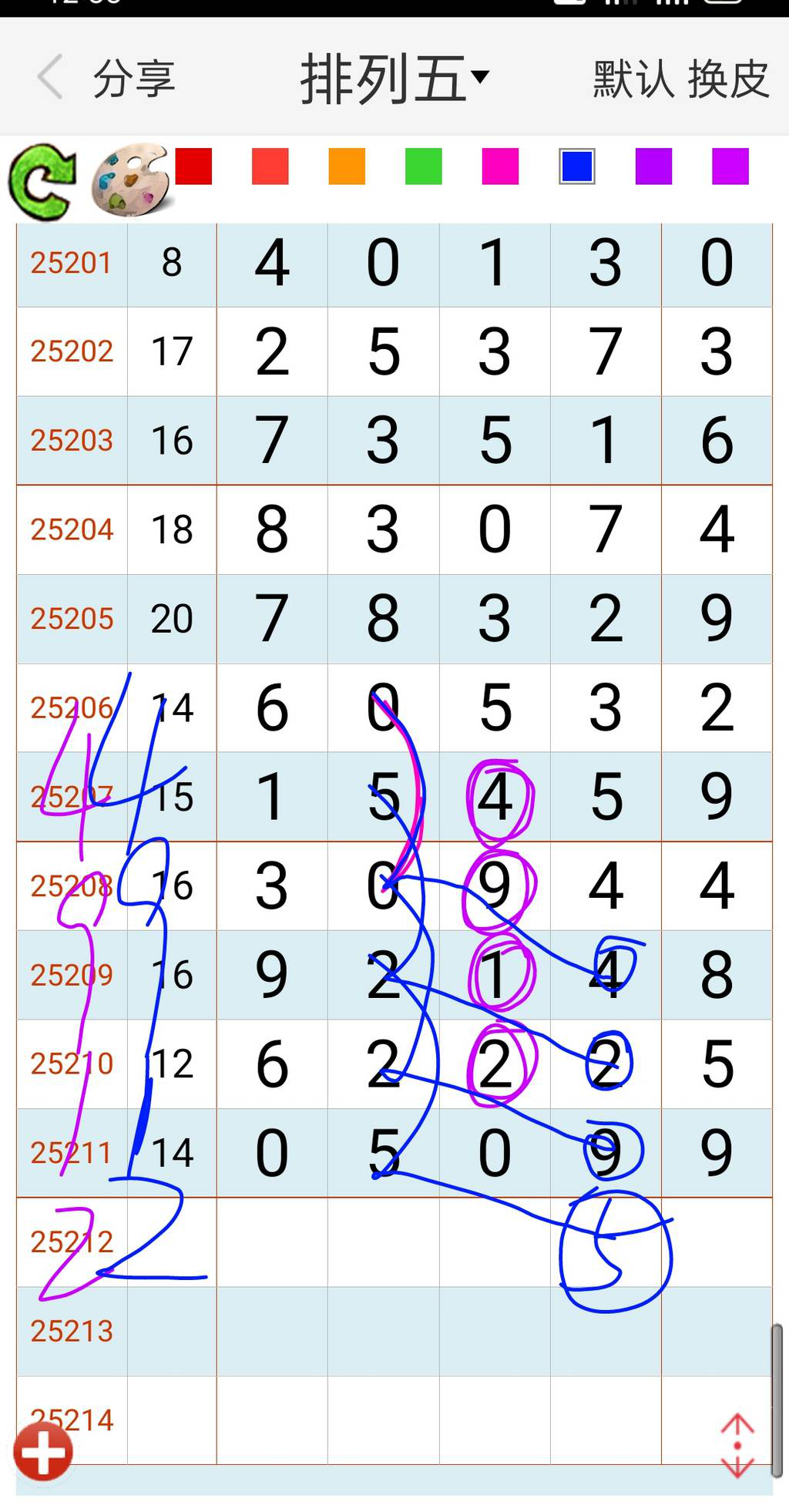
Task: Select the blue pen color
Action: (x=577, y=166)
